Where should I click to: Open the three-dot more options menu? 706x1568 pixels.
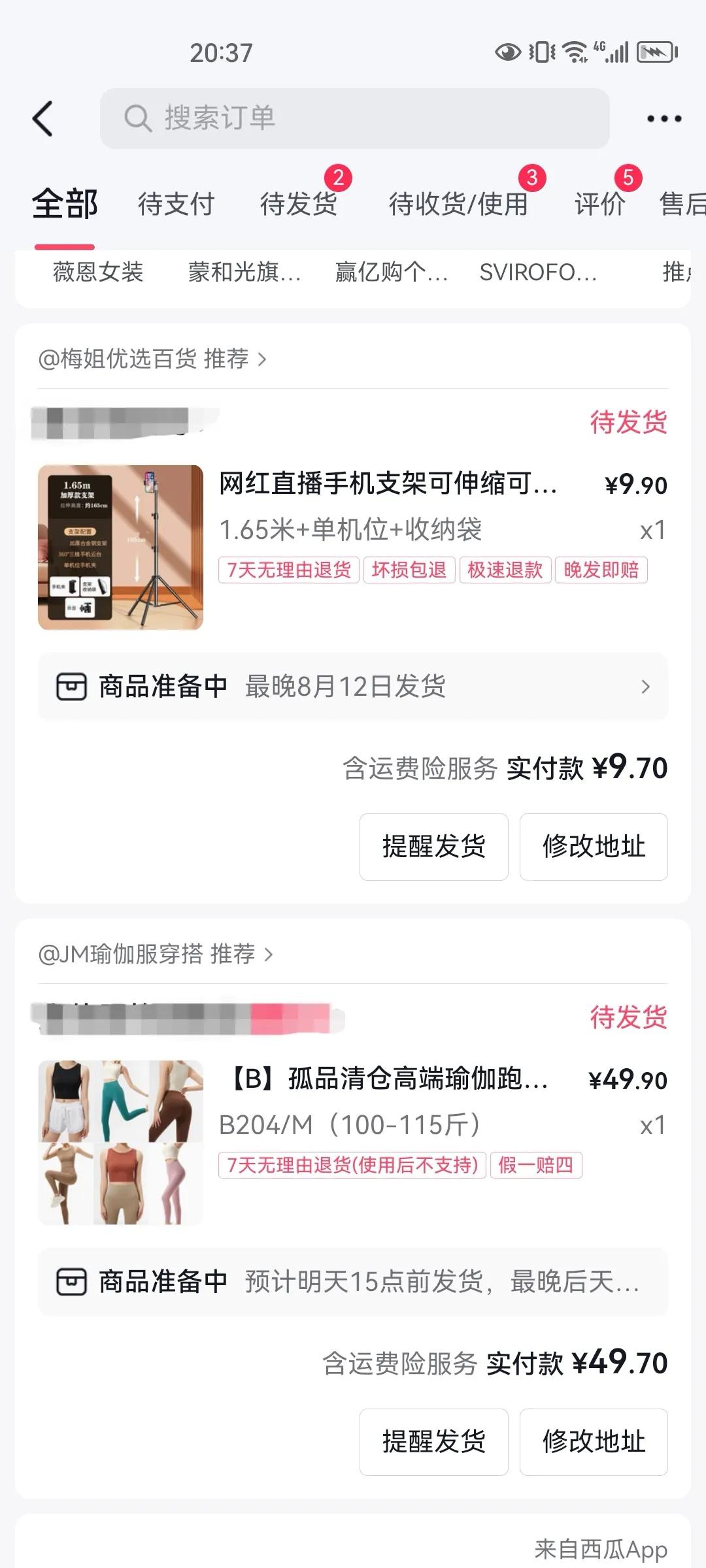[664, 119]
